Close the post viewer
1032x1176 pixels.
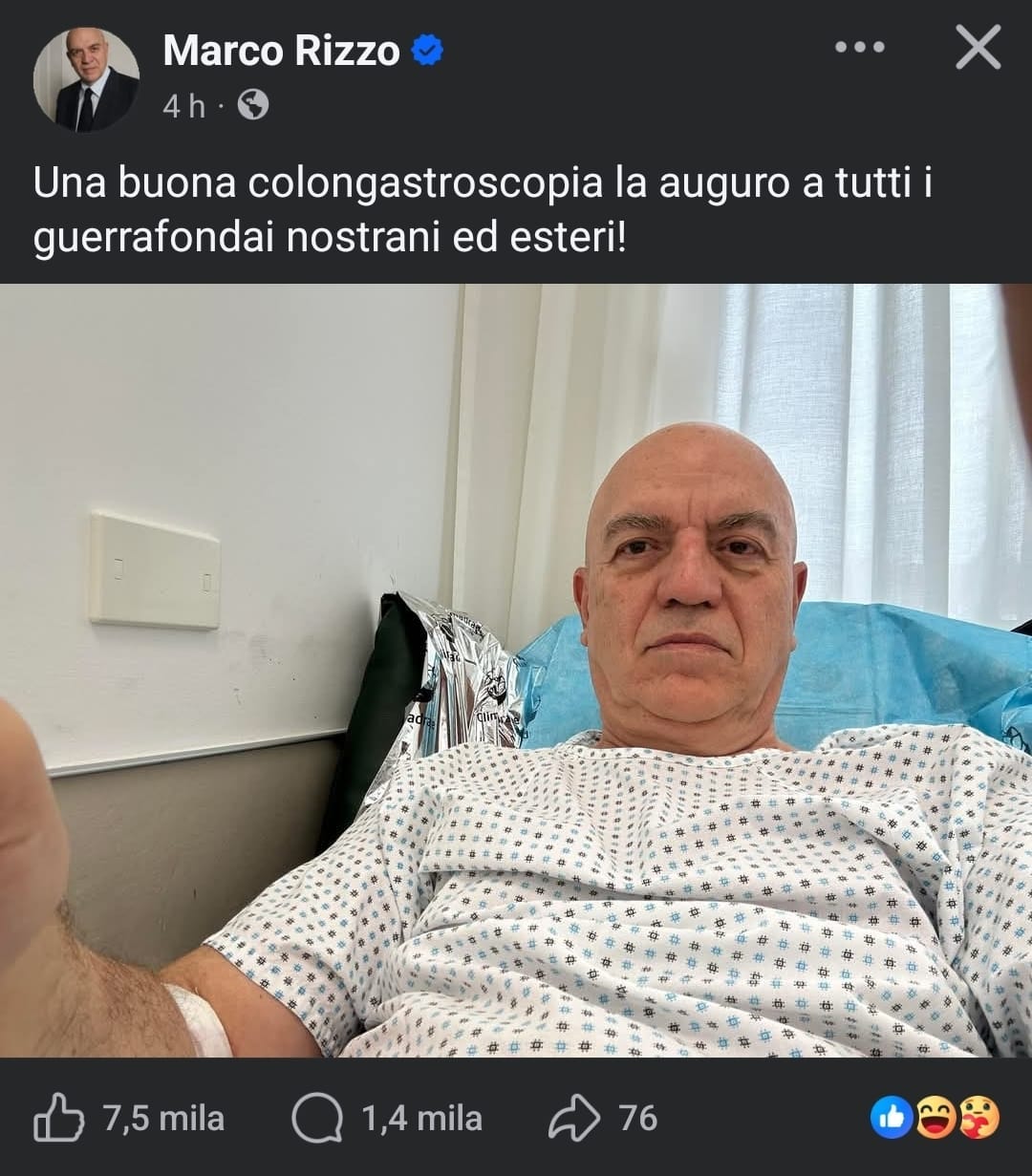(x=978, y=48)
